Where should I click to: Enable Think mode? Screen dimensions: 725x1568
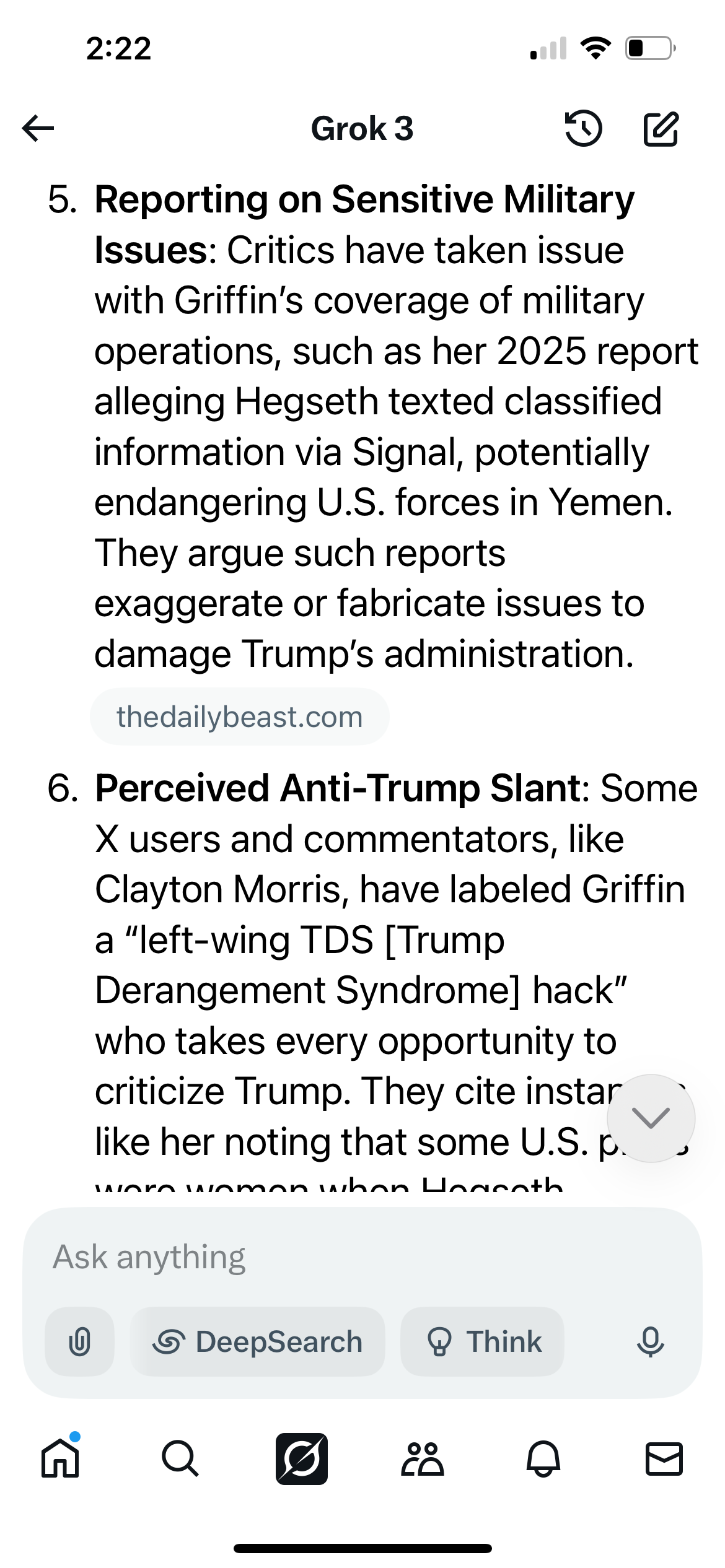click(x=482, y=1341)
